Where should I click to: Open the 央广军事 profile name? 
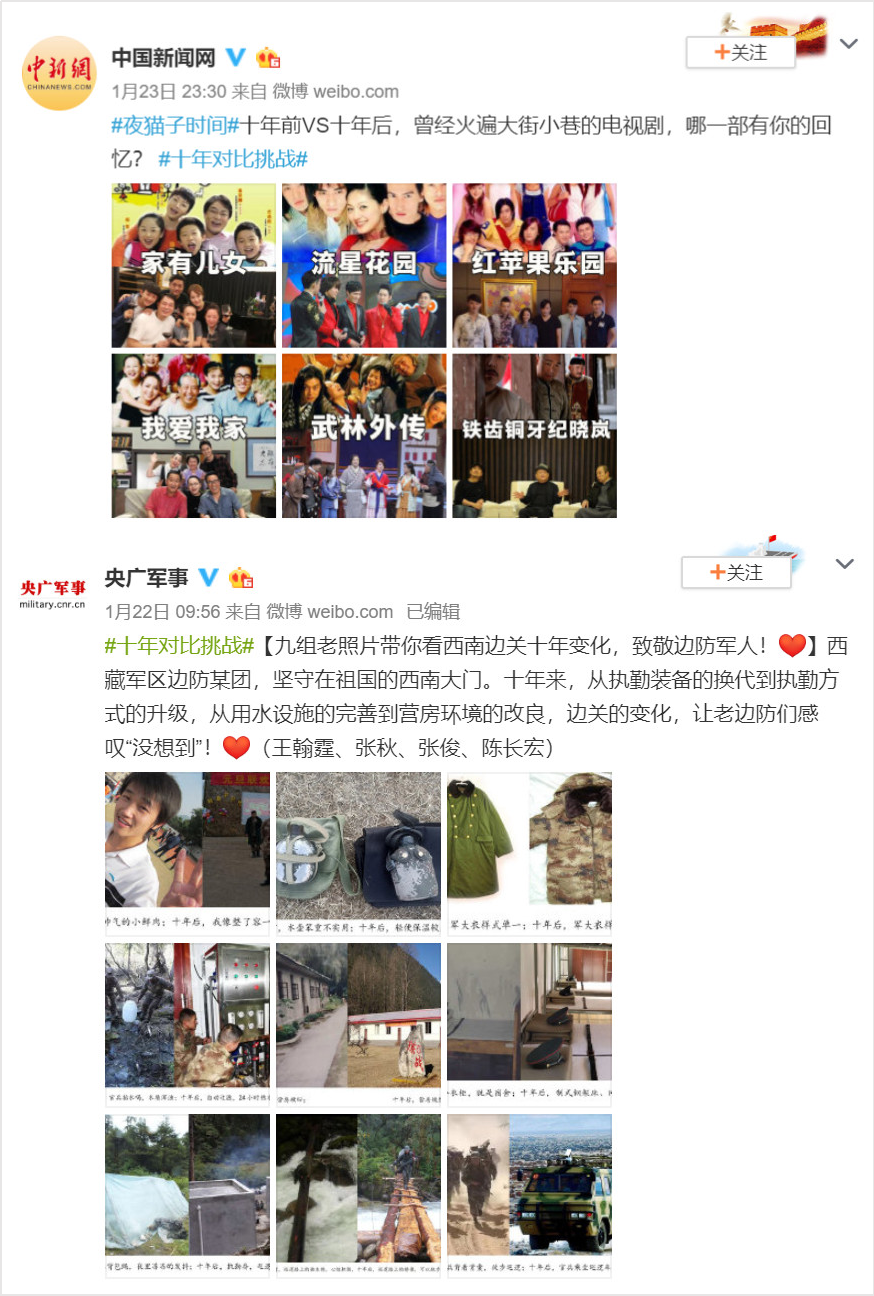click(x=147, y=578)
